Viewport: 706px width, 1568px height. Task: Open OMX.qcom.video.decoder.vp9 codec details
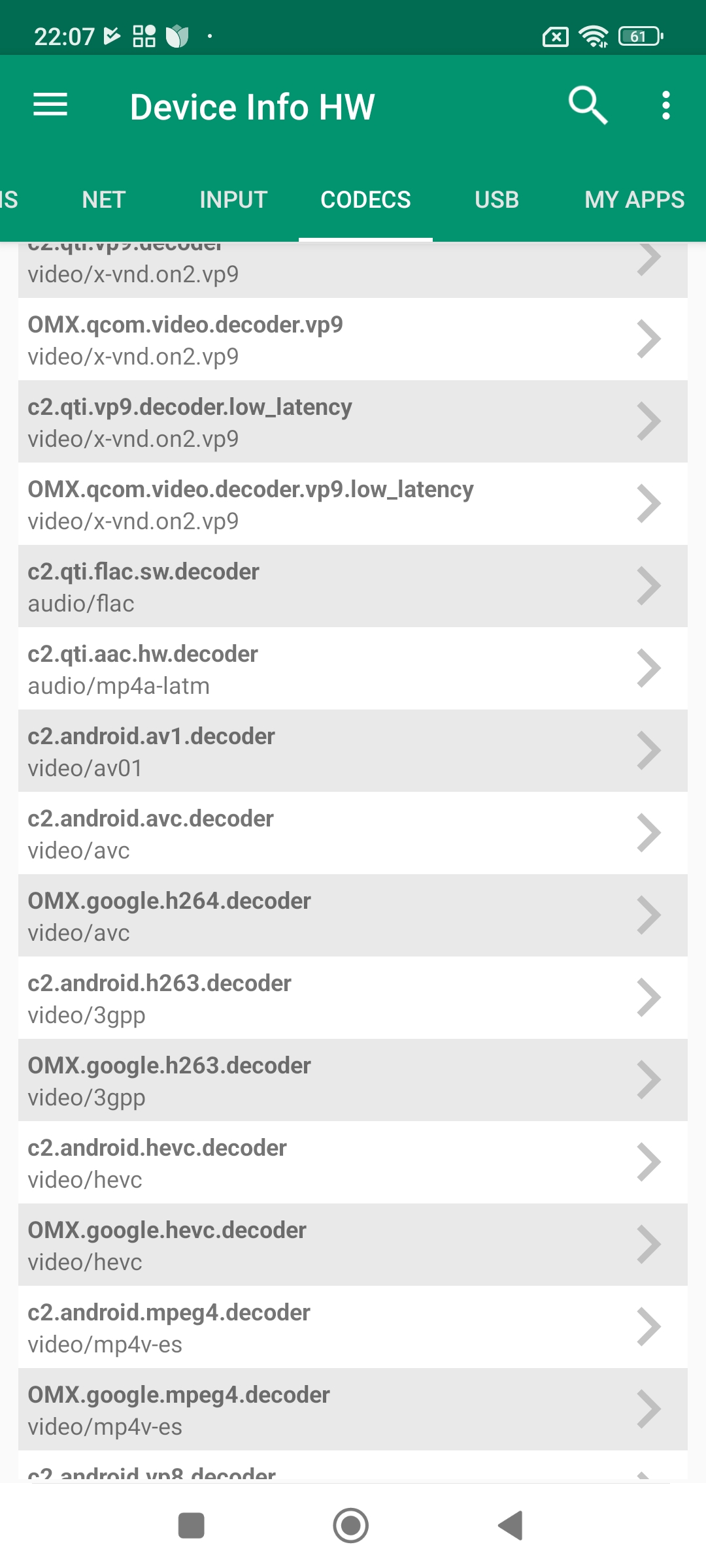pos(353,340)
